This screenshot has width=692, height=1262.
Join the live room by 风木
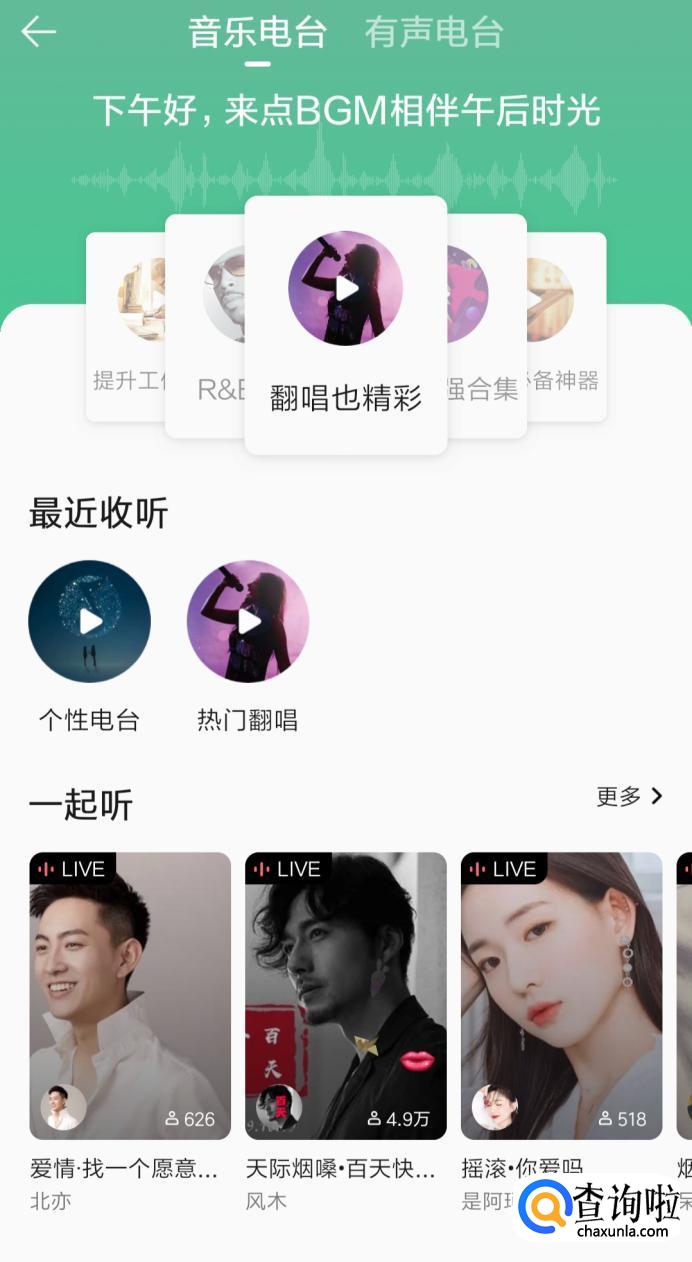pos(345,995)
